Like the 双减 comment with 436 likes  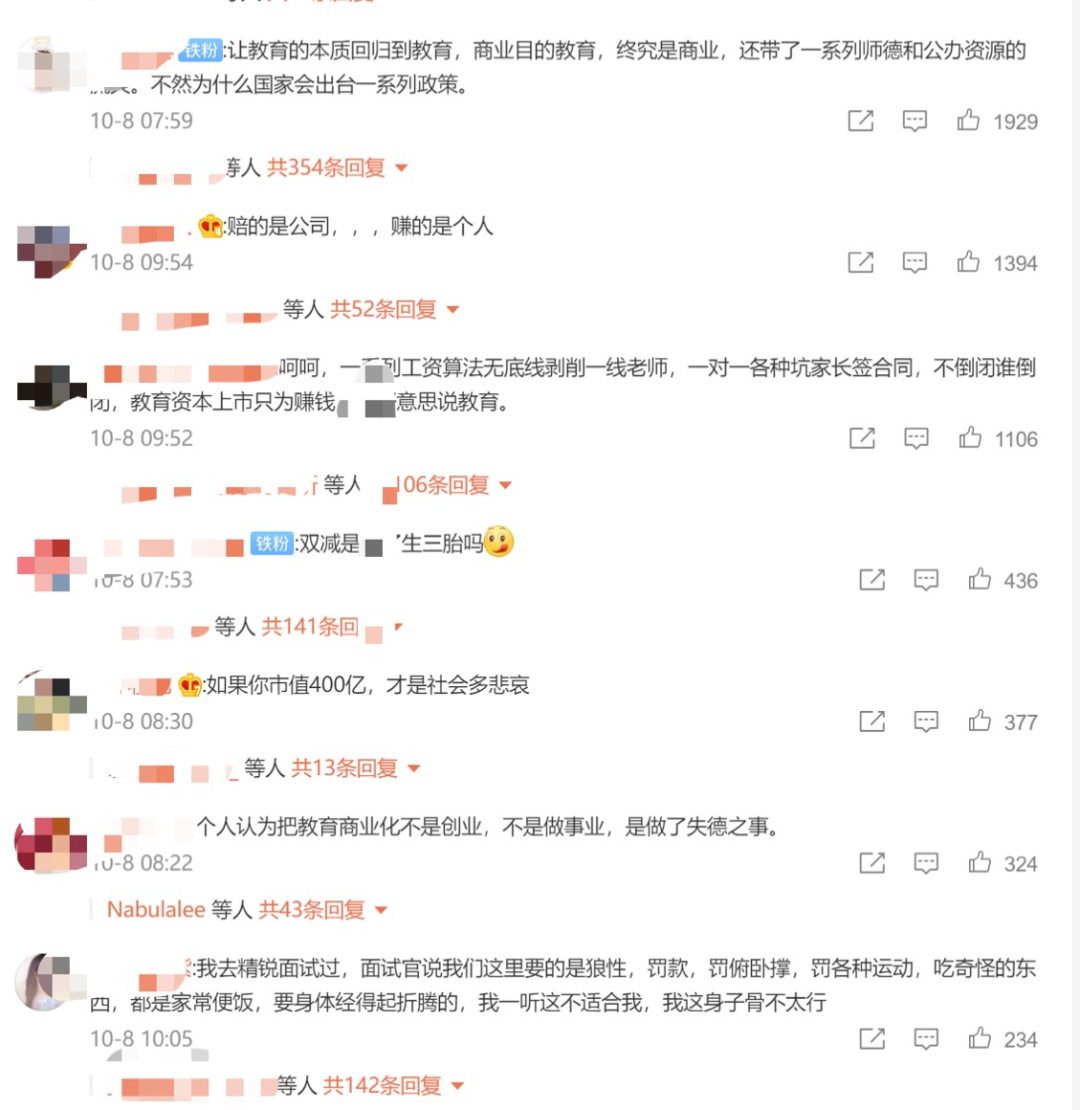coord(979,580)
